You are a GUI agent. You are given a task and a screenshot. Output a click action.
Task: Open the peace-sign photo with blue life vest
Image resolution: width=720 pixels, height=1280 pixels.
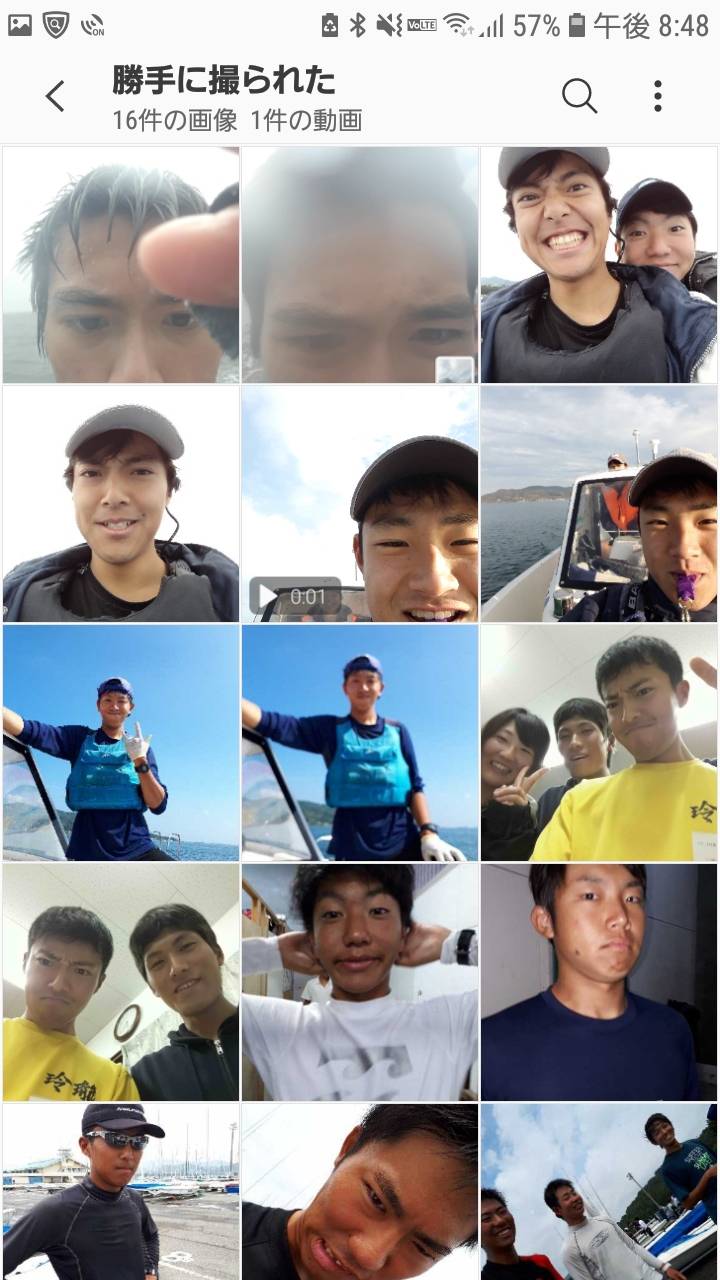pyautogui.click(x=120, y=743)
